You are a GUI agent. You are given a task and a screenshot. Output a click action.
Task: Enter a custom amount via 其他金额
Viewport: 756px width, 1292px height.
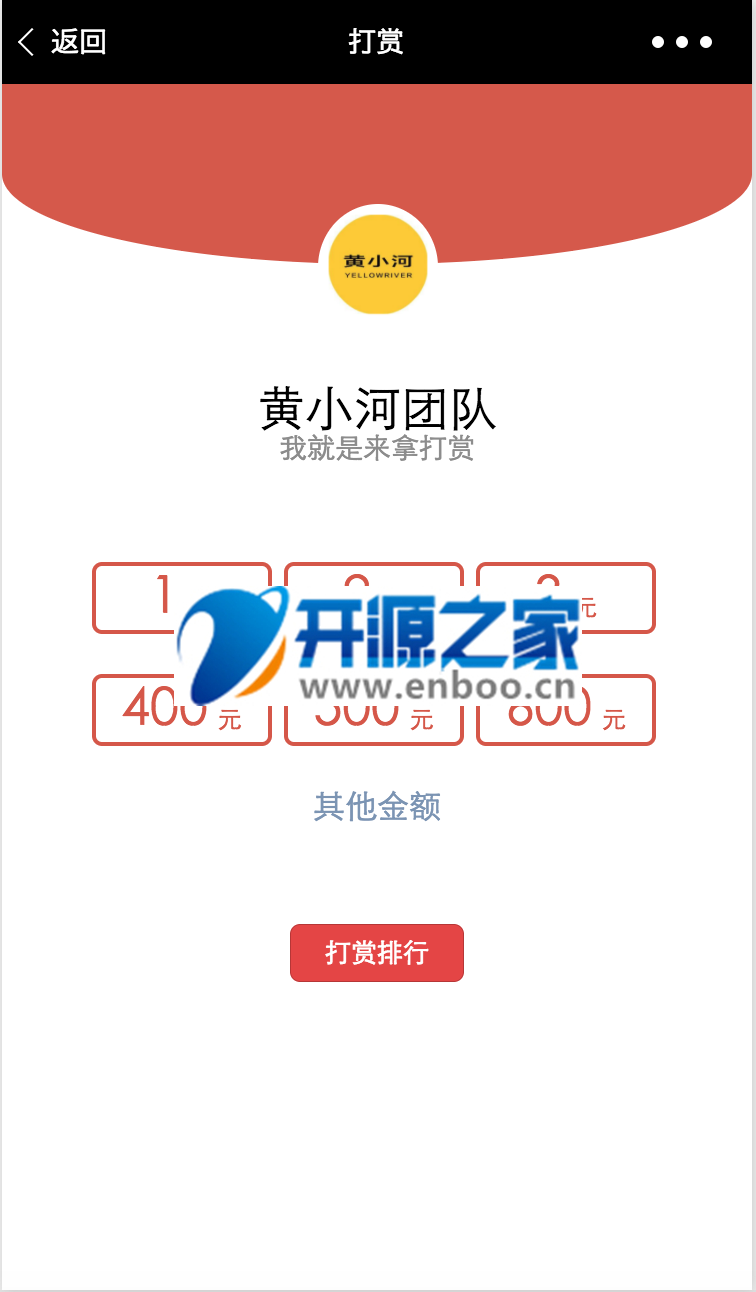(x=377, y=806)
